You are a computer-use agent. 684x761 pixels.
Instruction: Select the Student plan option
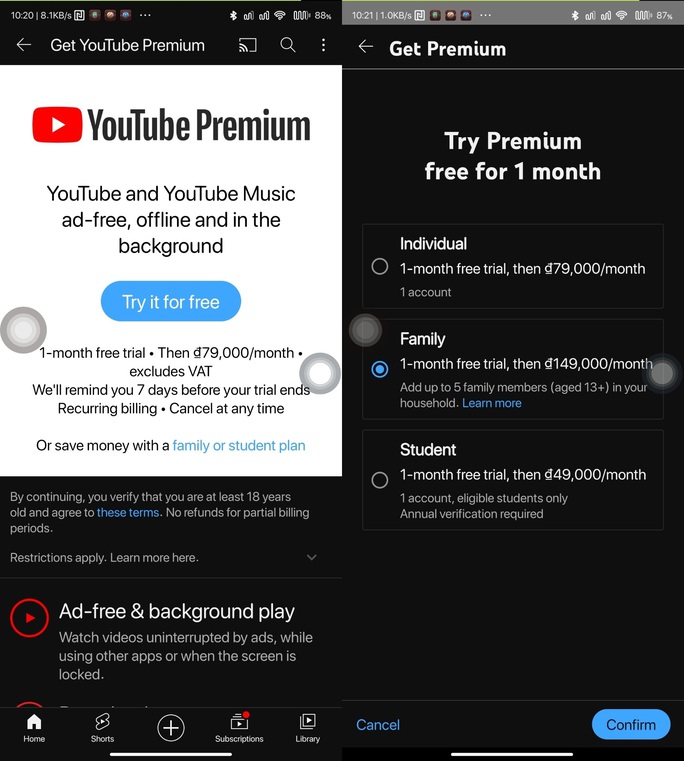pyautogui.click(x=380, y=480)
